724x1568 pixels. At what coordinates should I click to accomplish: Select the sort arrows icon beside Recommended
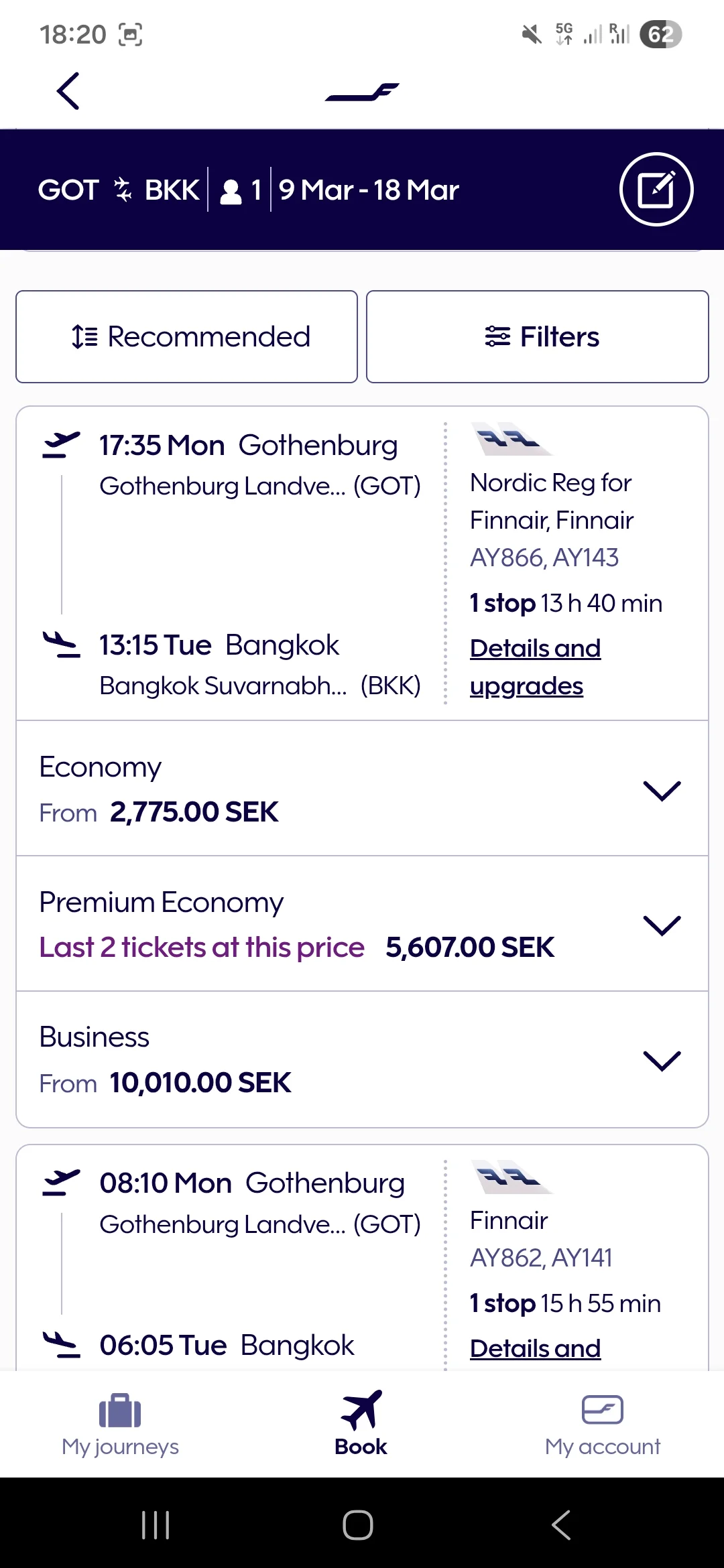[82, 336]
